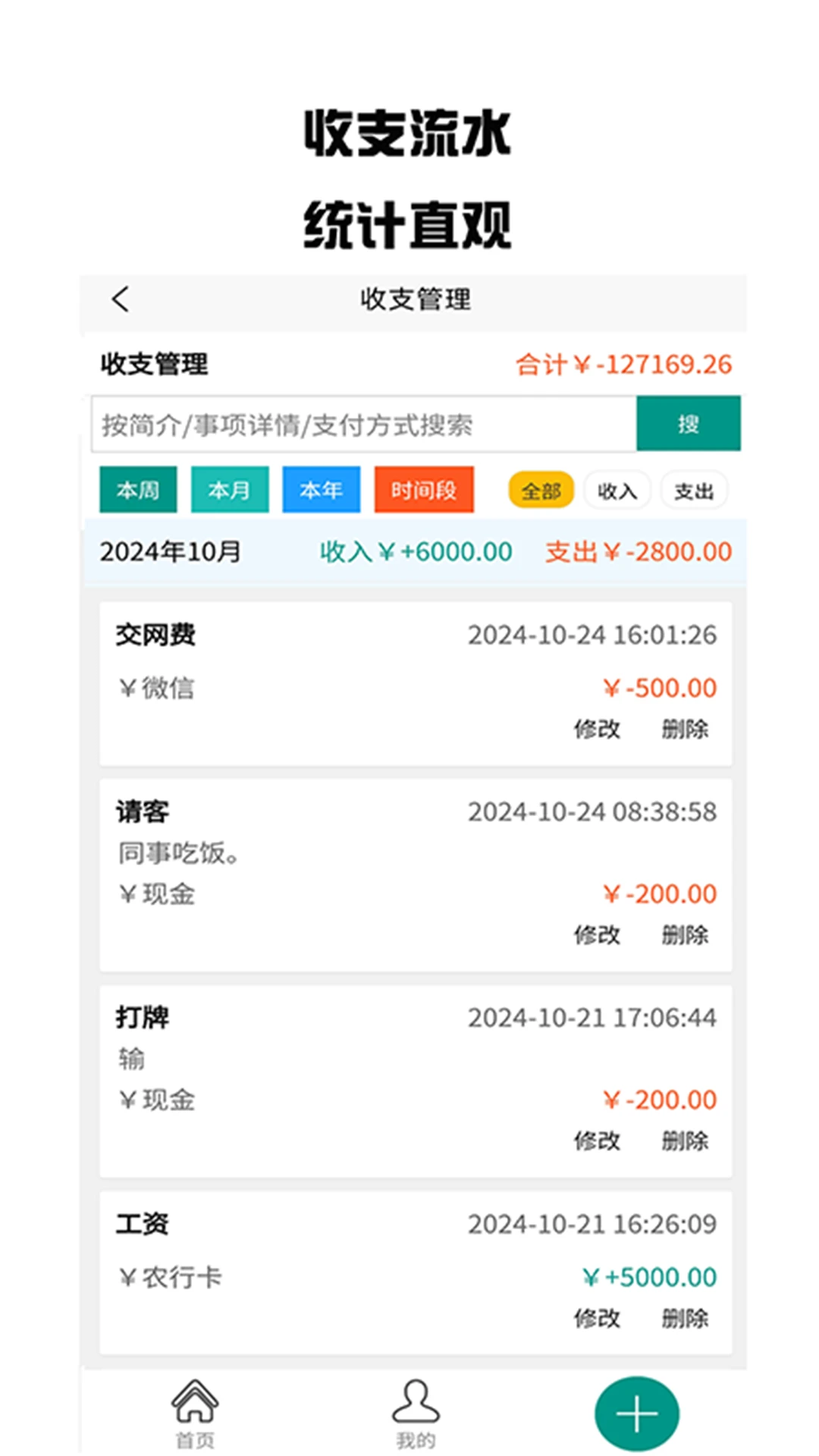Select the 时间段 date range filter
This screenshot has width=819, height=1456.
pos(424,490)
